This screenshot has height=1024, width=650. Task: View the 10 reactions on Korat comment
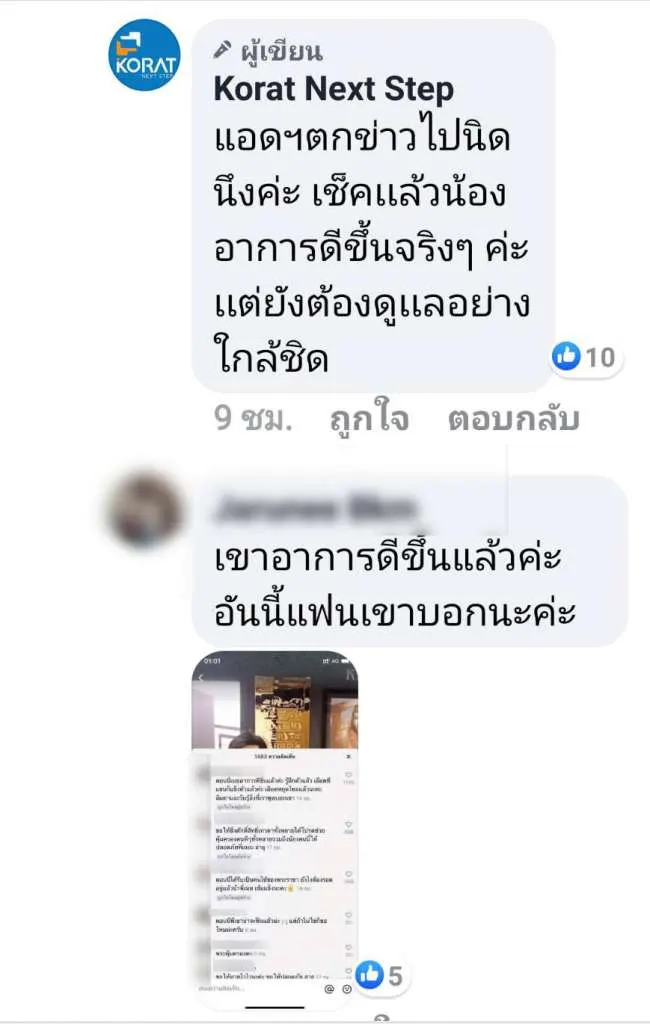point(587,357)
